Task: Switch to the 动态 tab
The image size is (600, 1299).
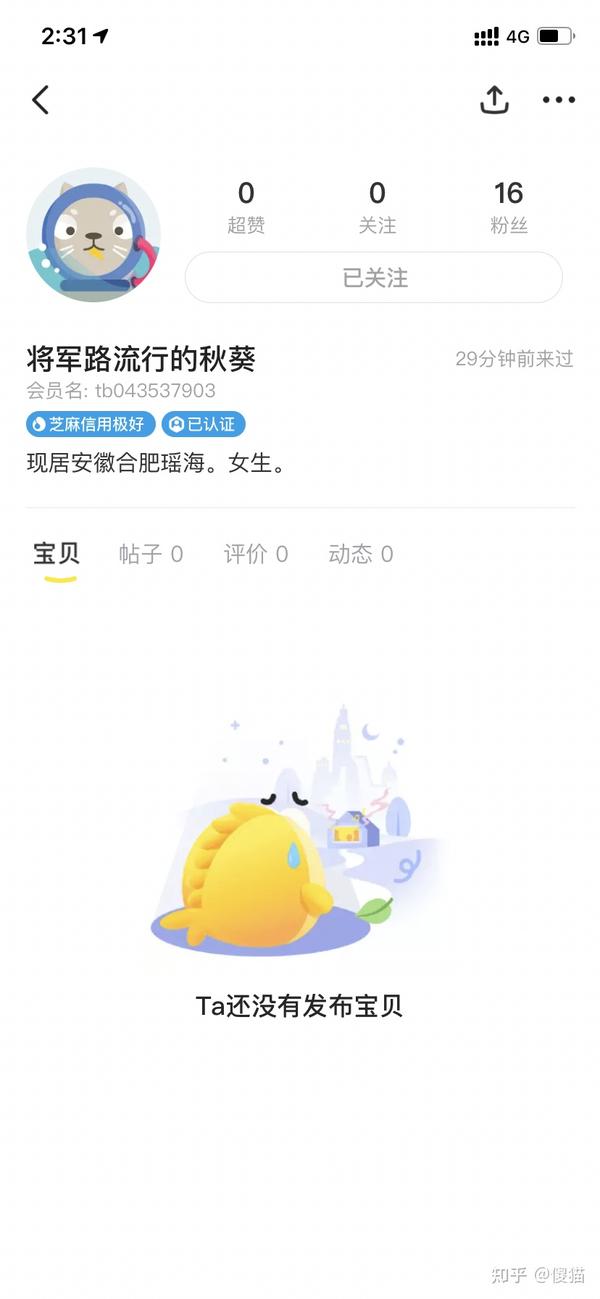Action: click(x=360, y=554)
